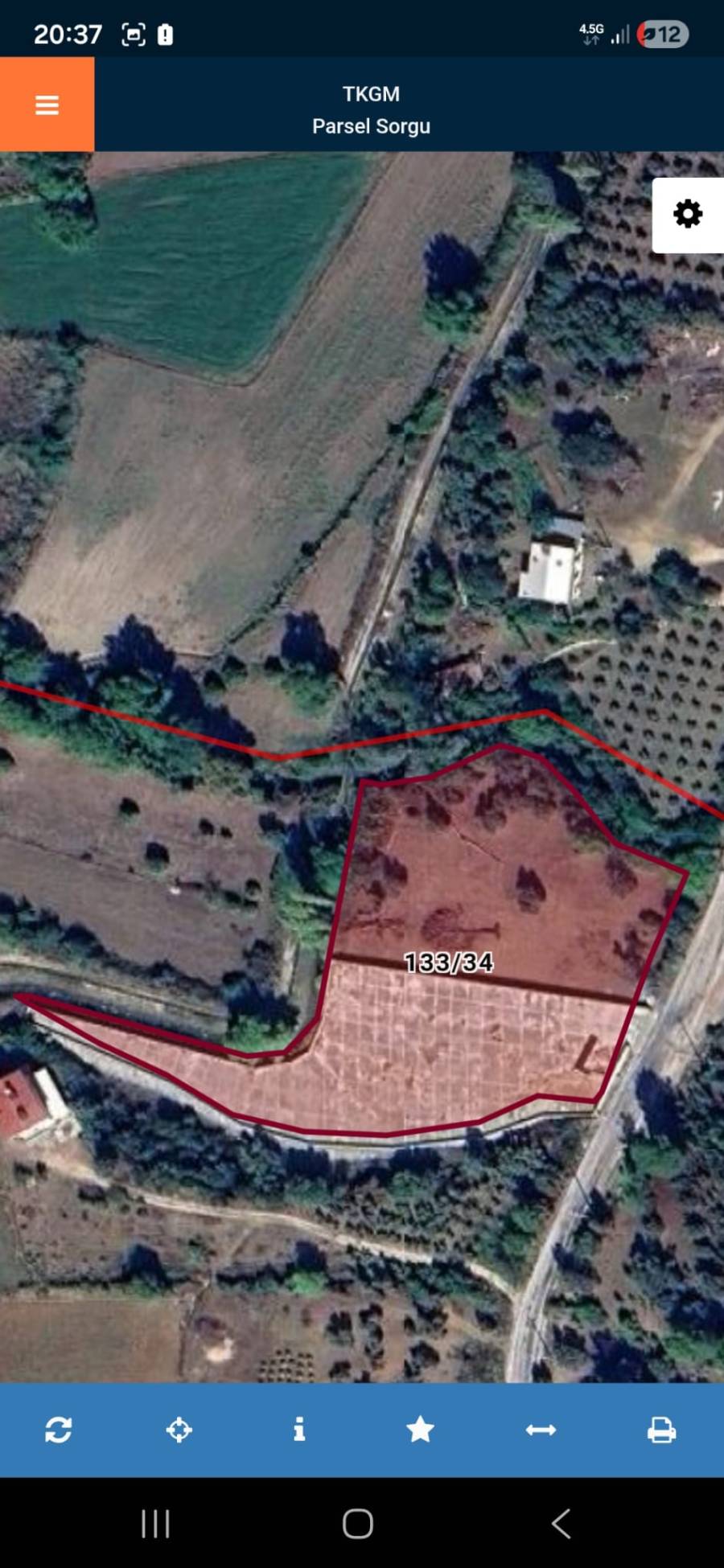Screen dimensions: 724x1568
Task: Center map on my location
Action: (x=179, y=1430)
